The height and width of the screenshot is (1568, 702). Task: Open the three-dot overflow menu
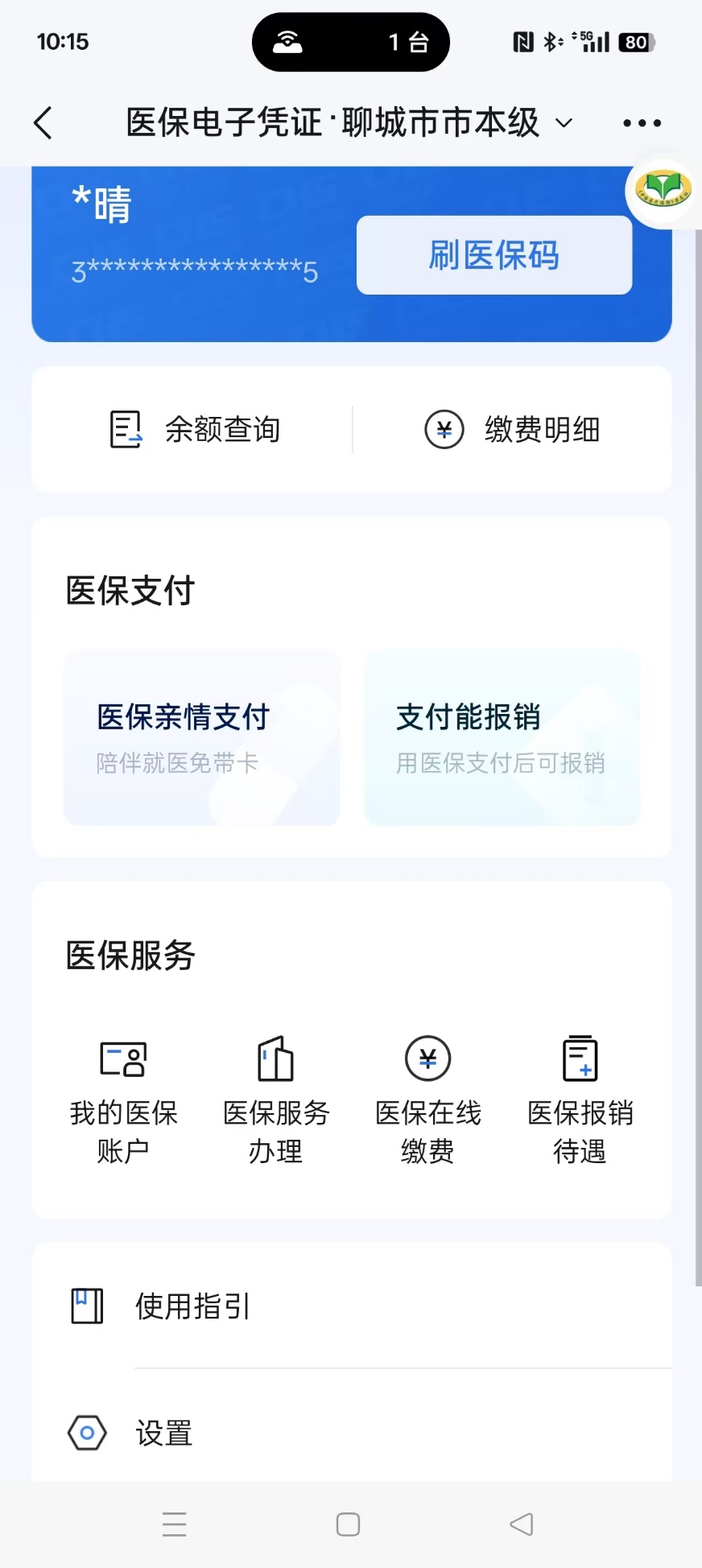pos(642,123)
